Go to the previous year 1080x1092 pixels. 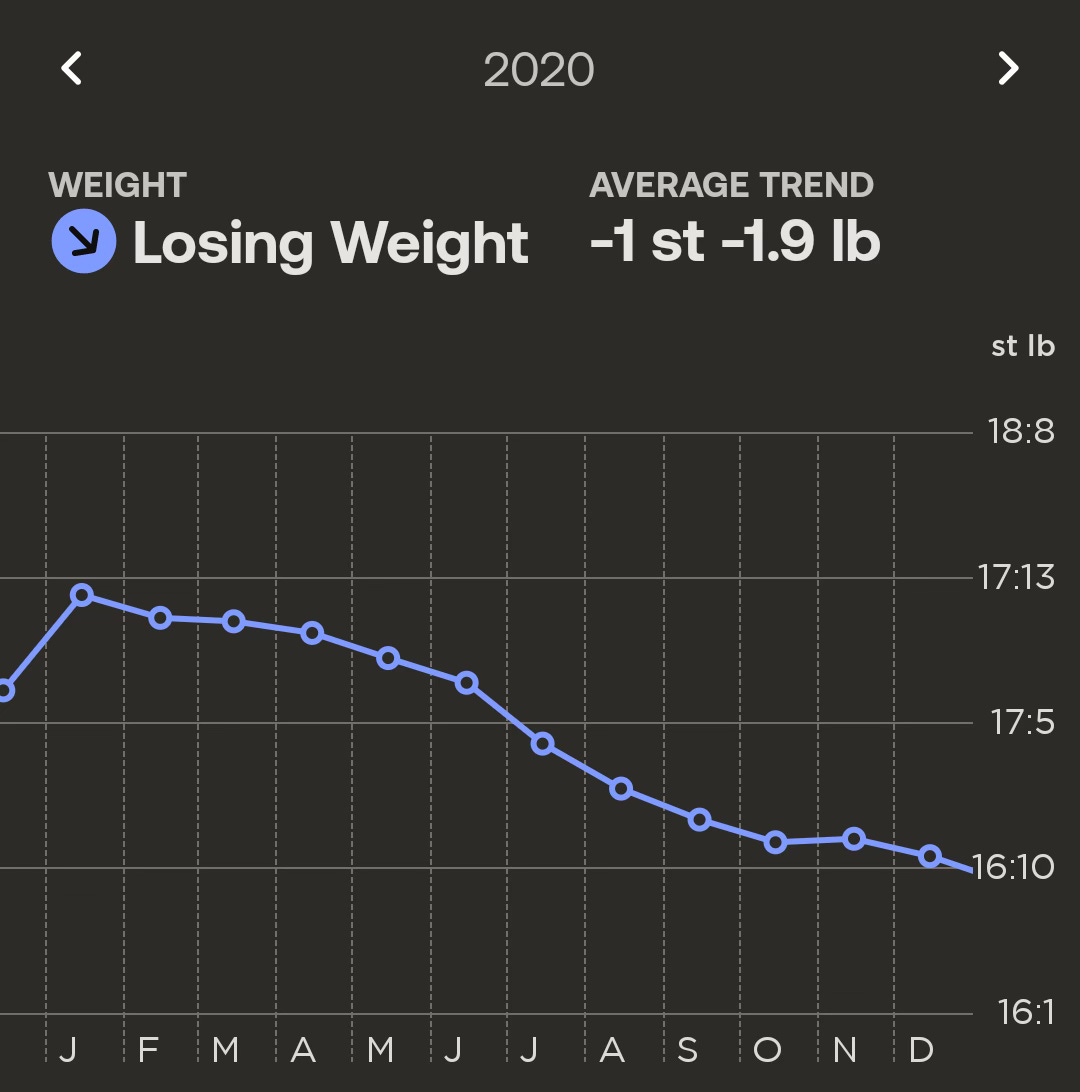pyautogui.click(x=71, y=69)
